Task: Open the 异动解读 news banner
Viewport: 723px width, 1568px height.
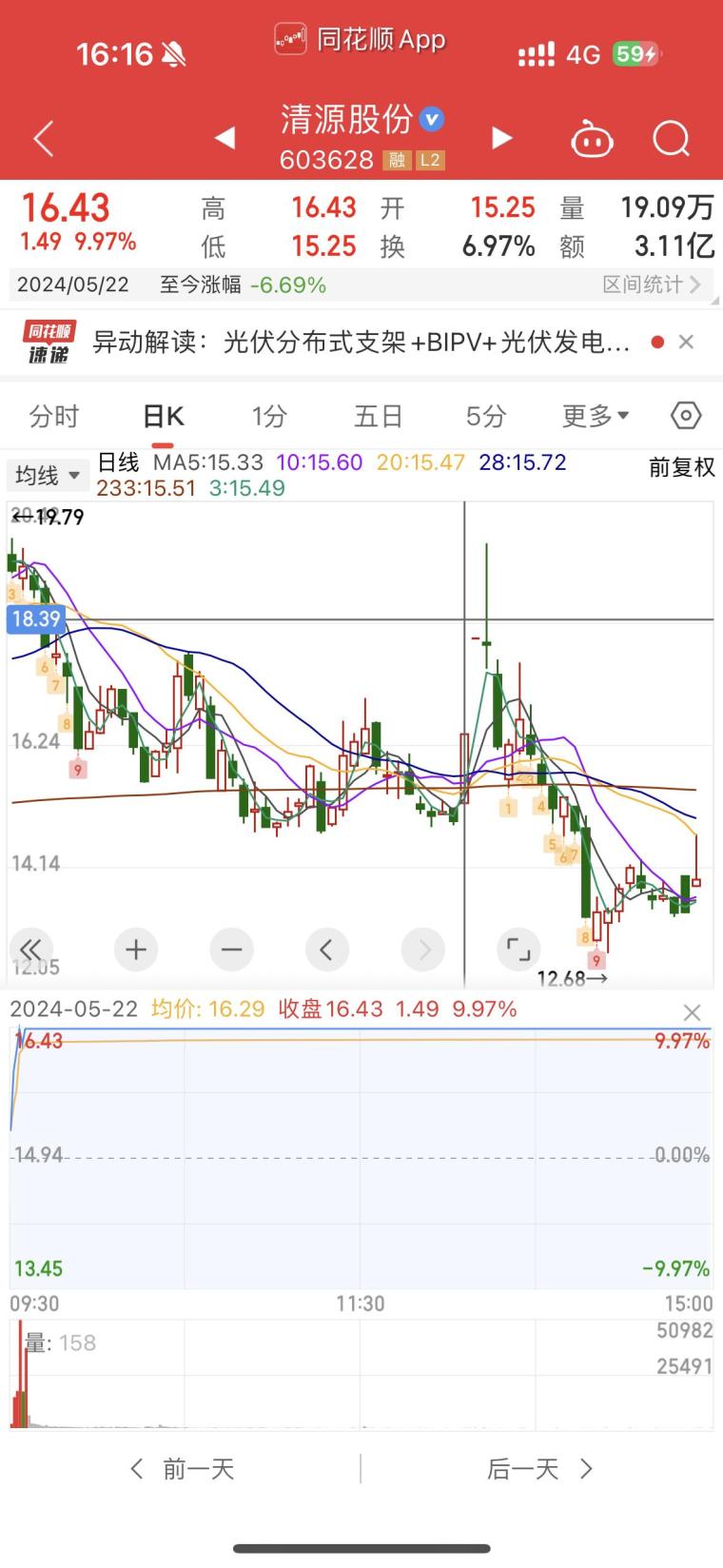Action: 361,342
